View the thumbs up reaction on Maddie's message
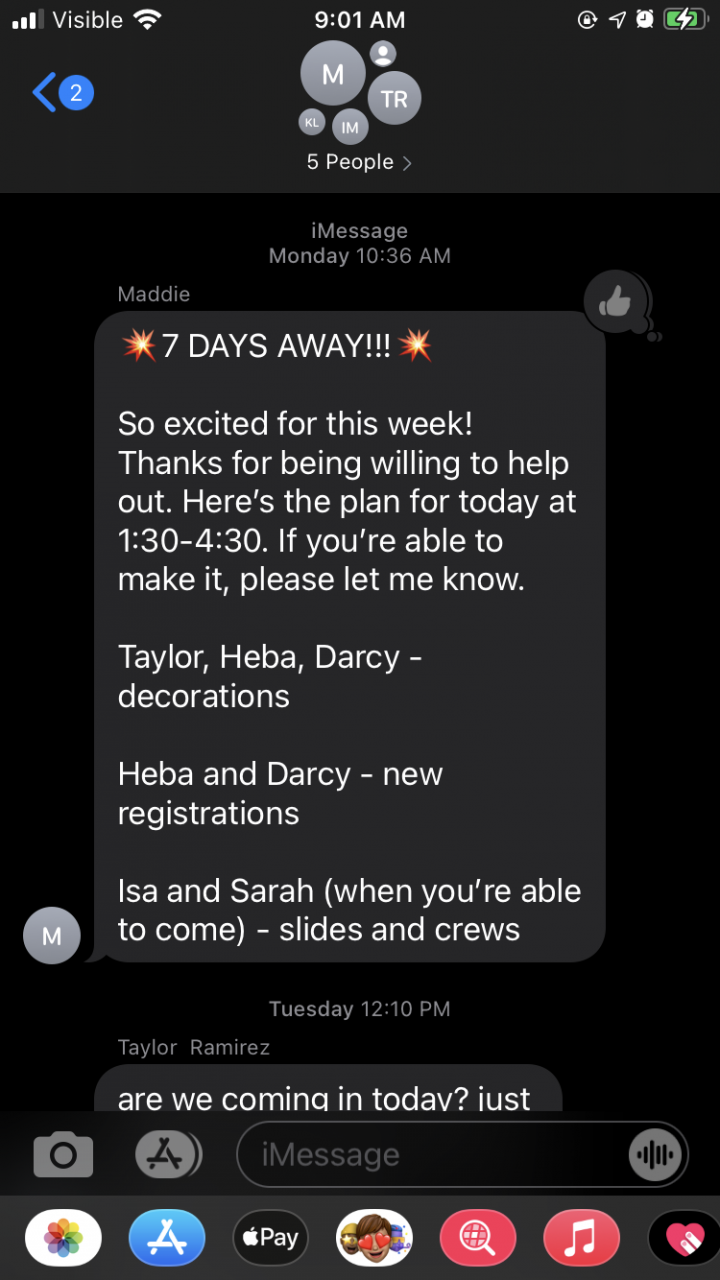The image size is (720, 1280). pyautogui.click(x=617, y=302)
